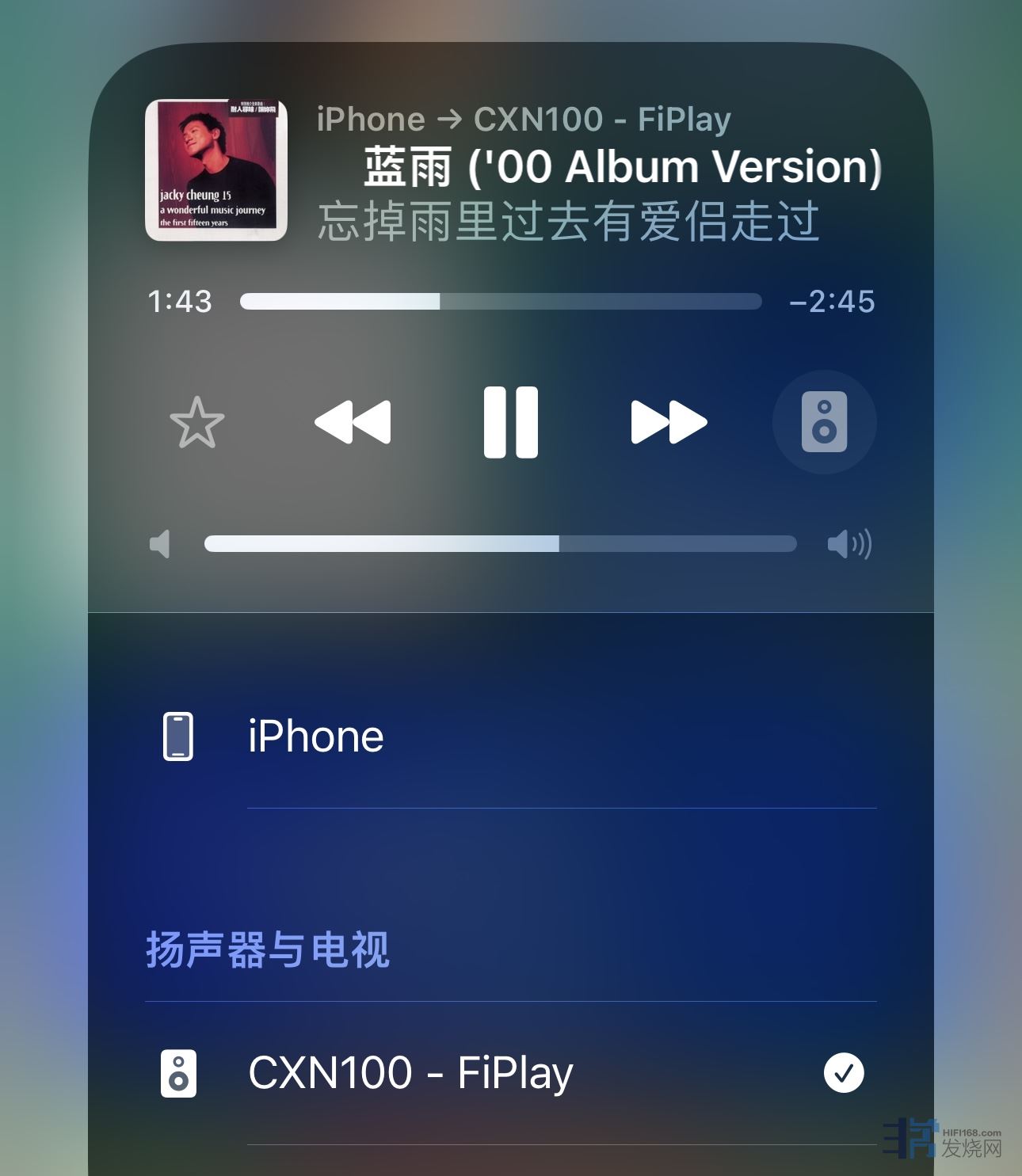Tap the AirPlay speaker output button
Image resolution: width=1022 pixels, height=1176 pixels.
coord(824,422)
